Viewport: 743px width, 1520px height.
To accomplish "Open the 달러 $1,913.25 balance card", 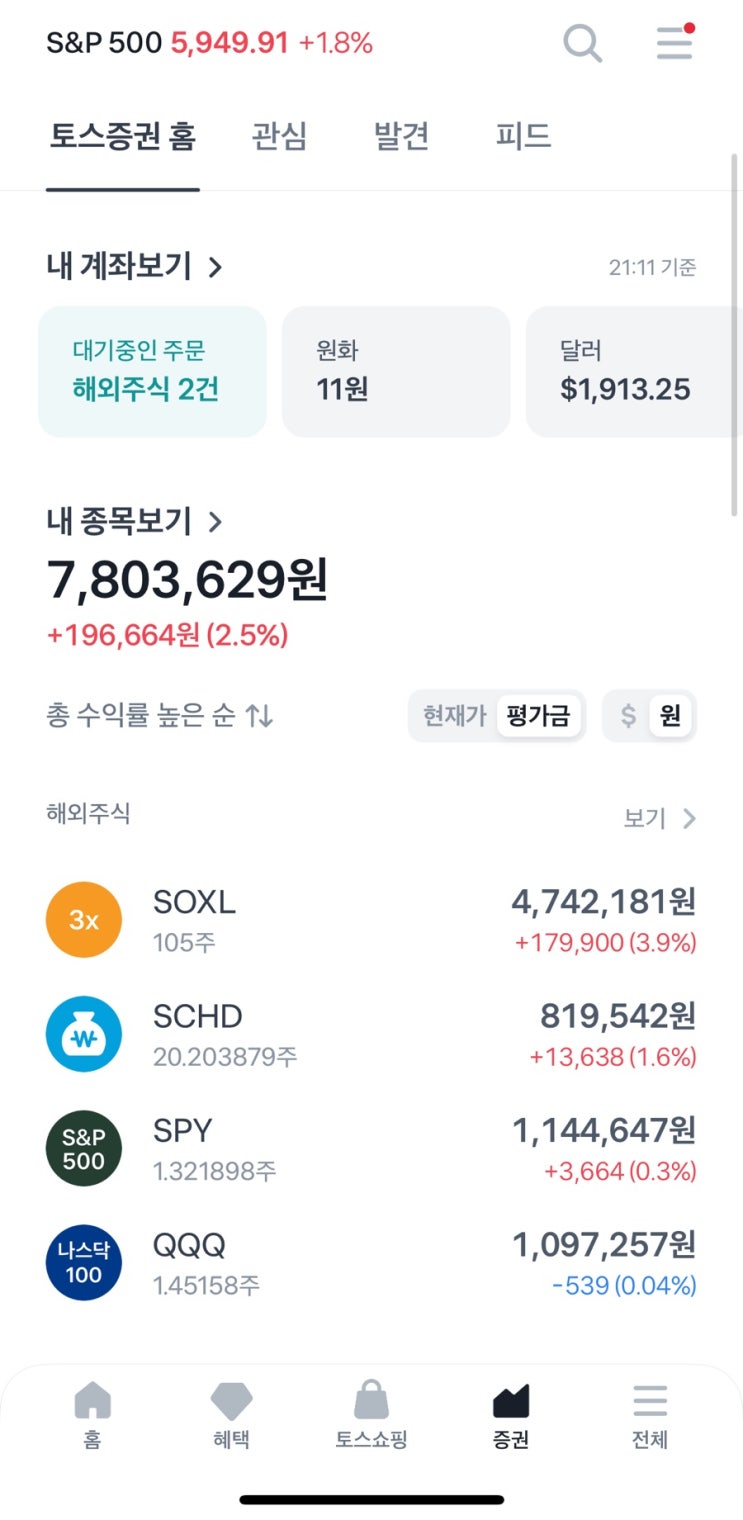I will point(634,372).
